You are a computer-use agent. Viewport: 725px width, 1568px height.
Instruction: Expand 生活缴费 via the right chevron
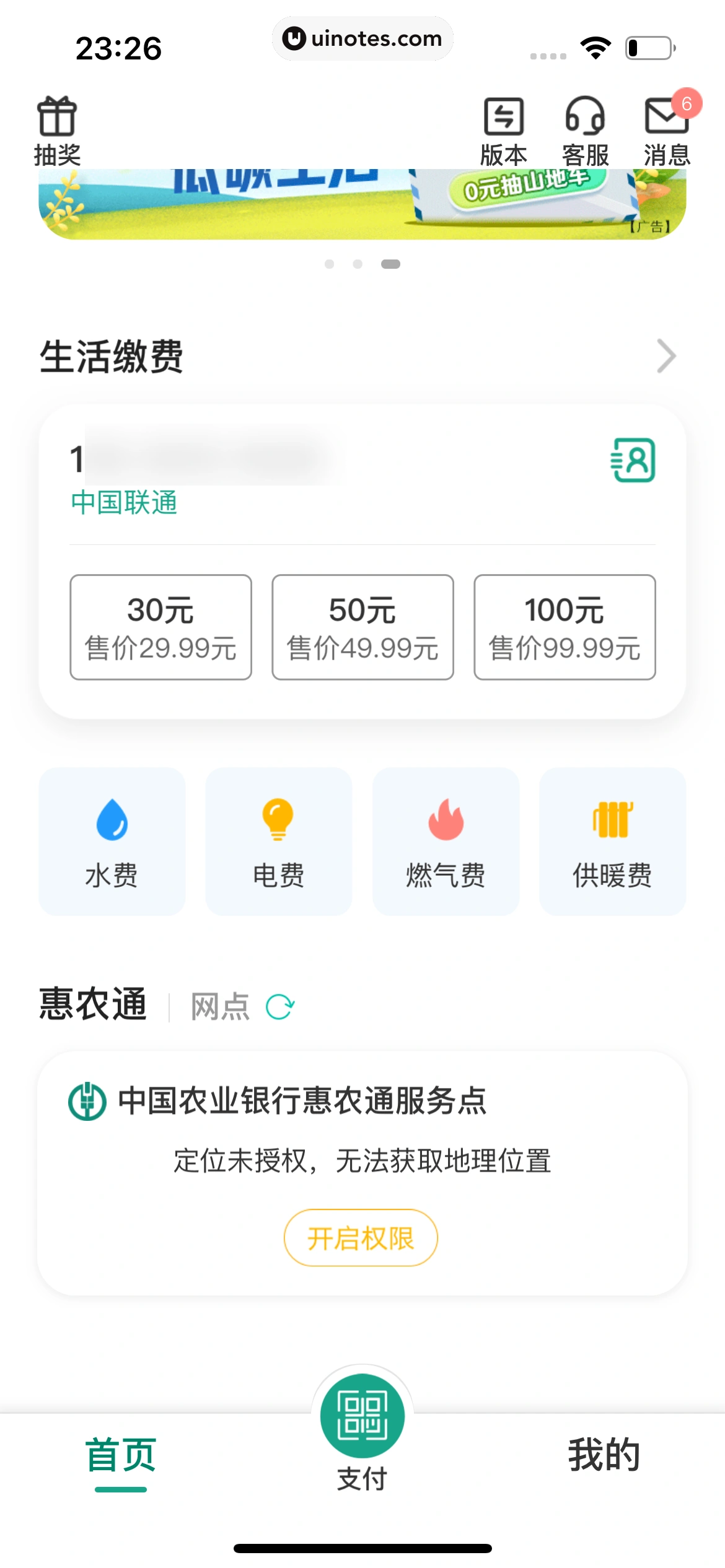pos(666,356)
